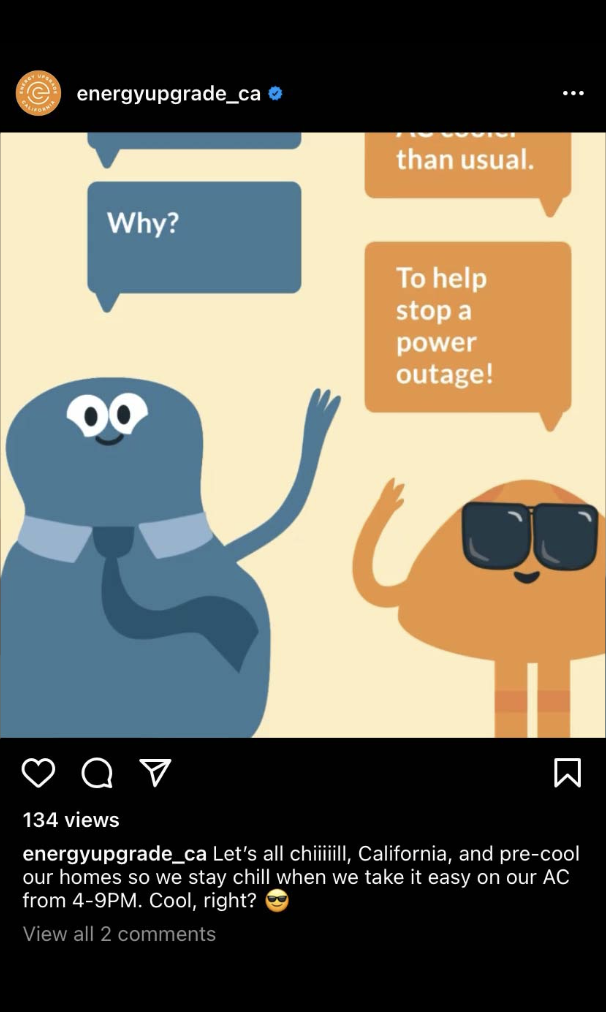
Task: Open energyupgrade_ca profile picture
Action: [x=38, y=93]
